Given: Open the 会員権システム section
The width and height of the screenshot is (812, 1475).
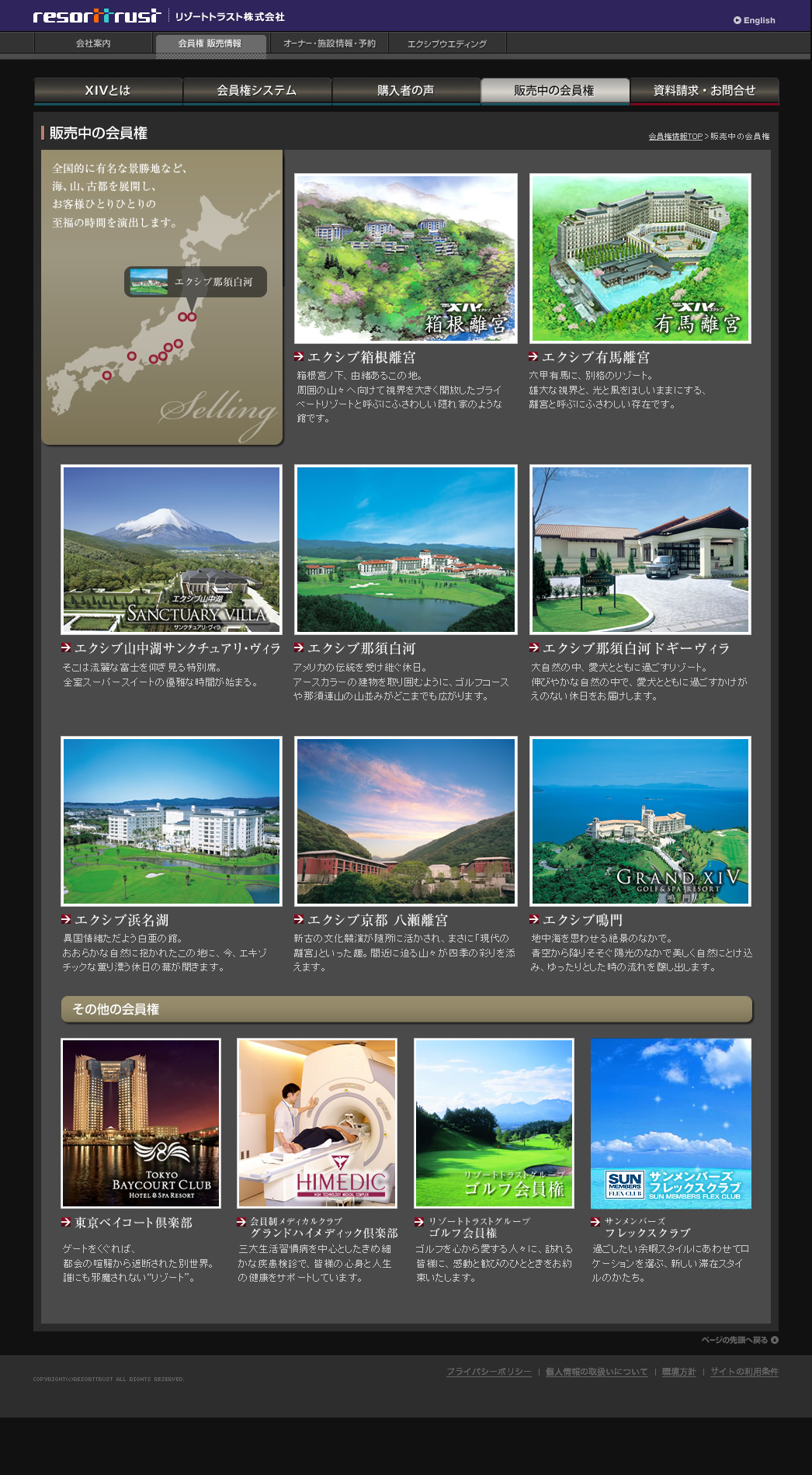Looking at the screenshot, I should [257, 91].
